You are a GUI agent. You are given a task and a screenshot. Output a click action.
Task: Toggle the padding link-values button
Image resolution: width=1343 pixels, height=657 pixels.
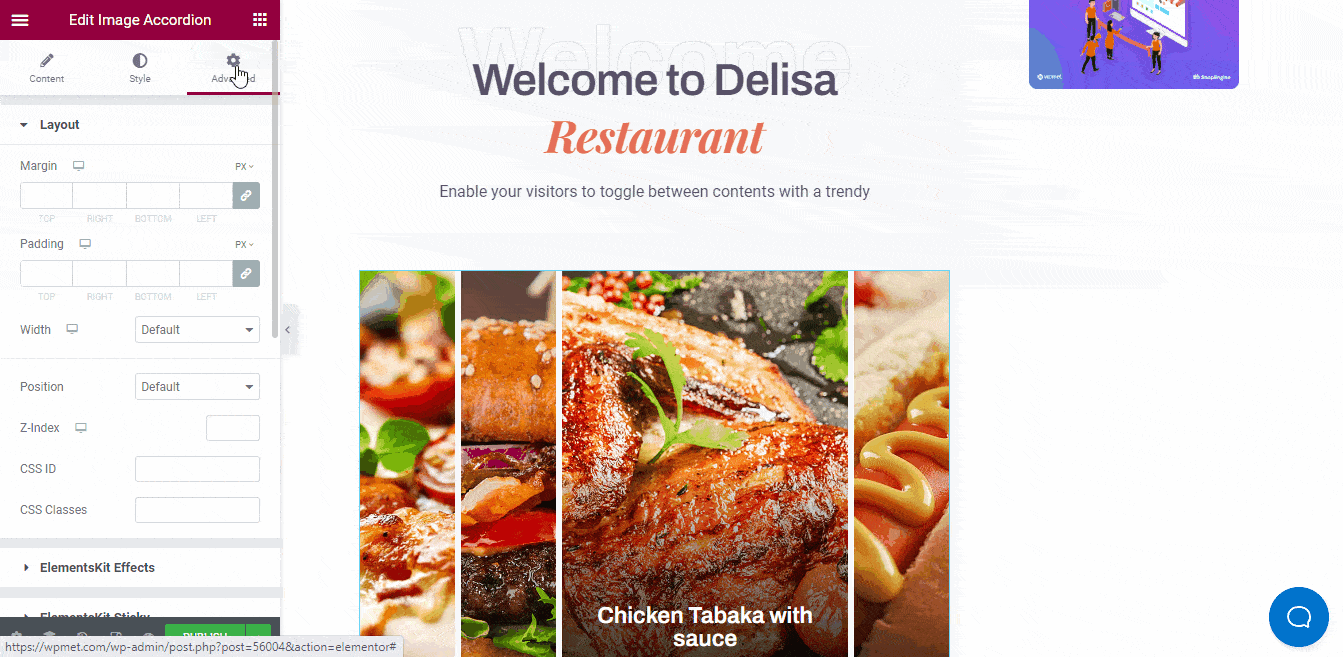click(x=246, y=273)
